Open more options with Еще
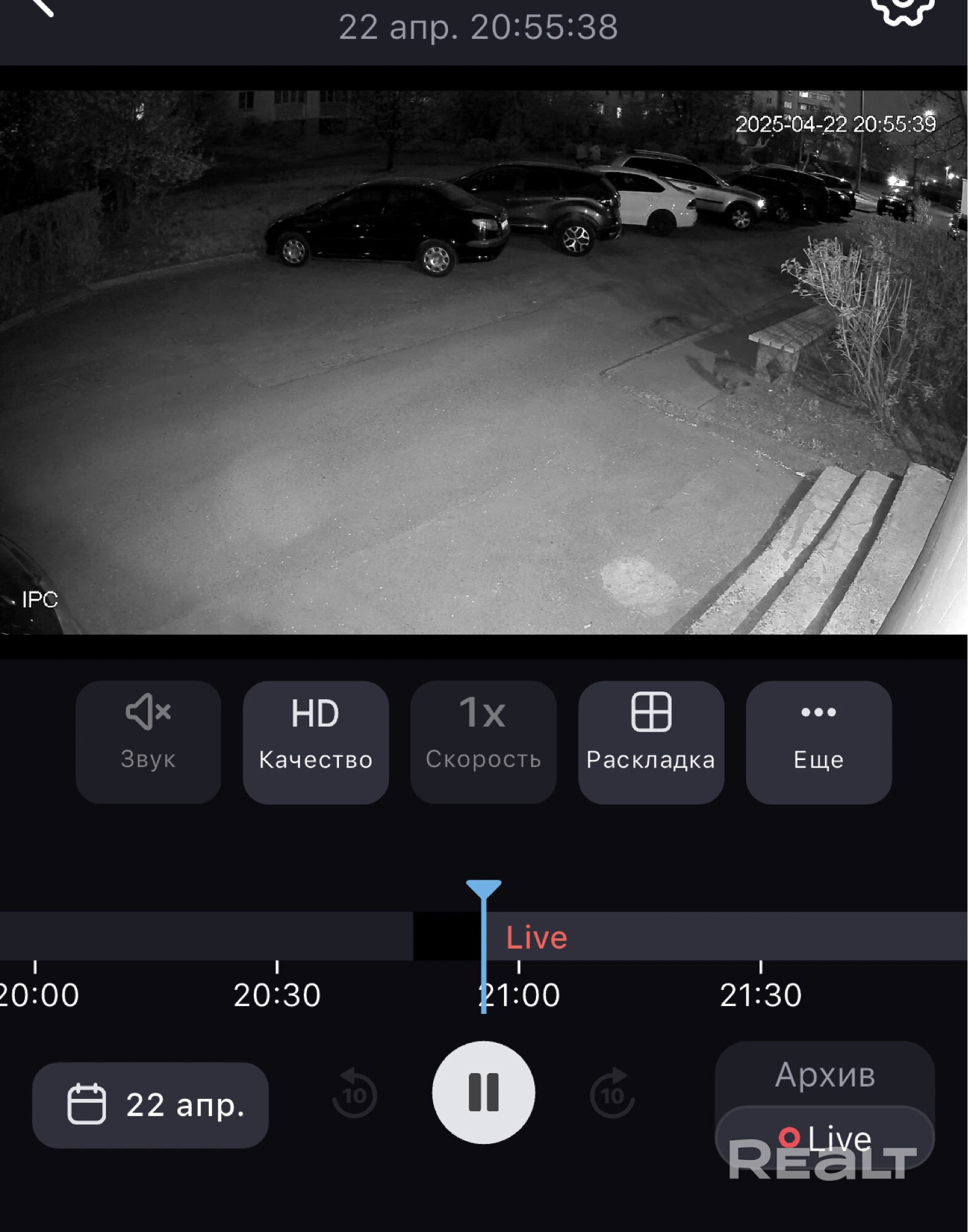 pos(818,742)
